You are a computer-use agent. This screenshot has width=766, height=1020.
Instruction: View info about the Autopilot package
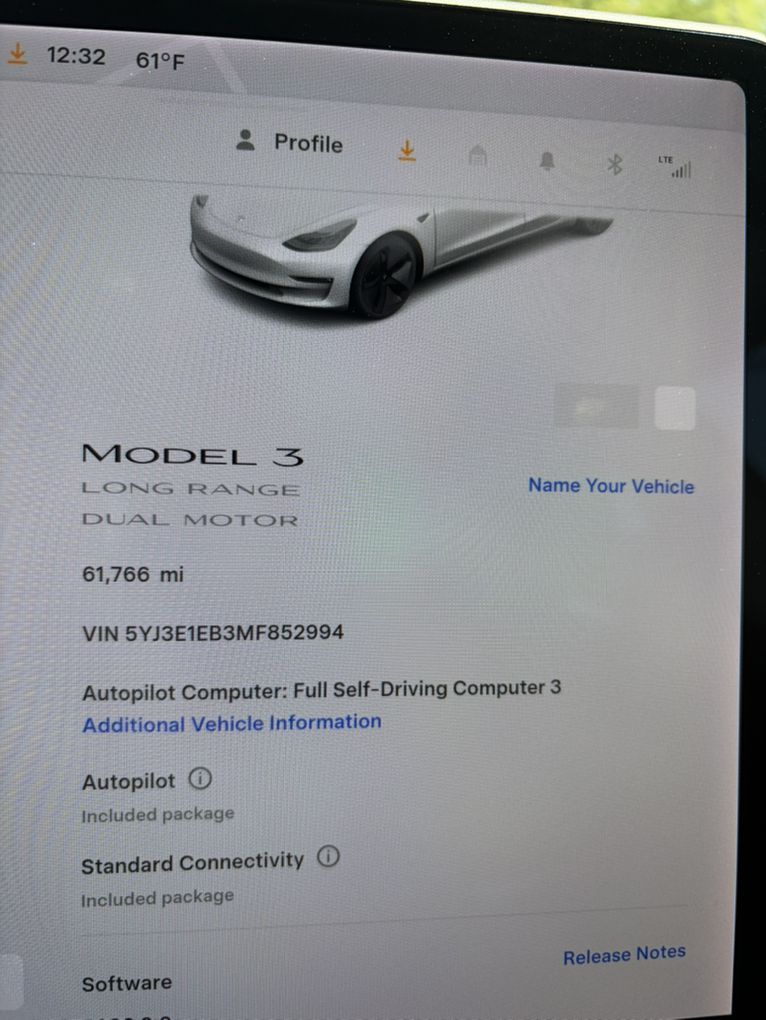click(x=200, y=778)
